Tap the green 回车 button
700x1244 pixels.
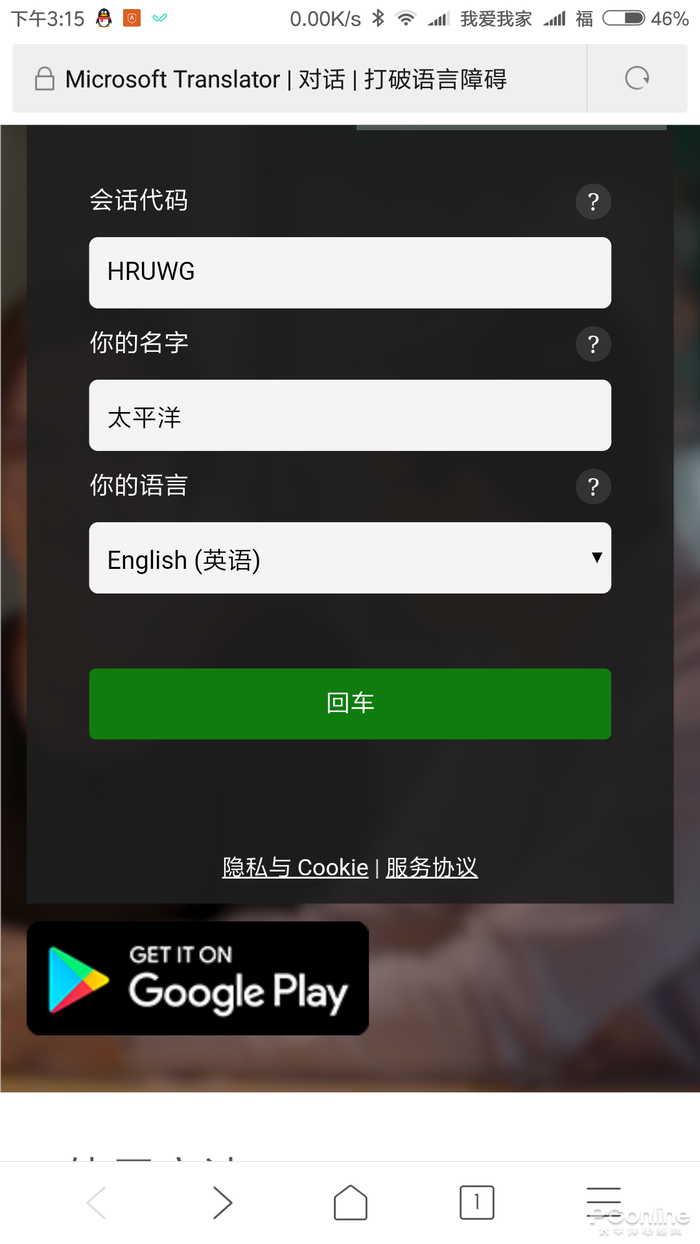(350, 704)
